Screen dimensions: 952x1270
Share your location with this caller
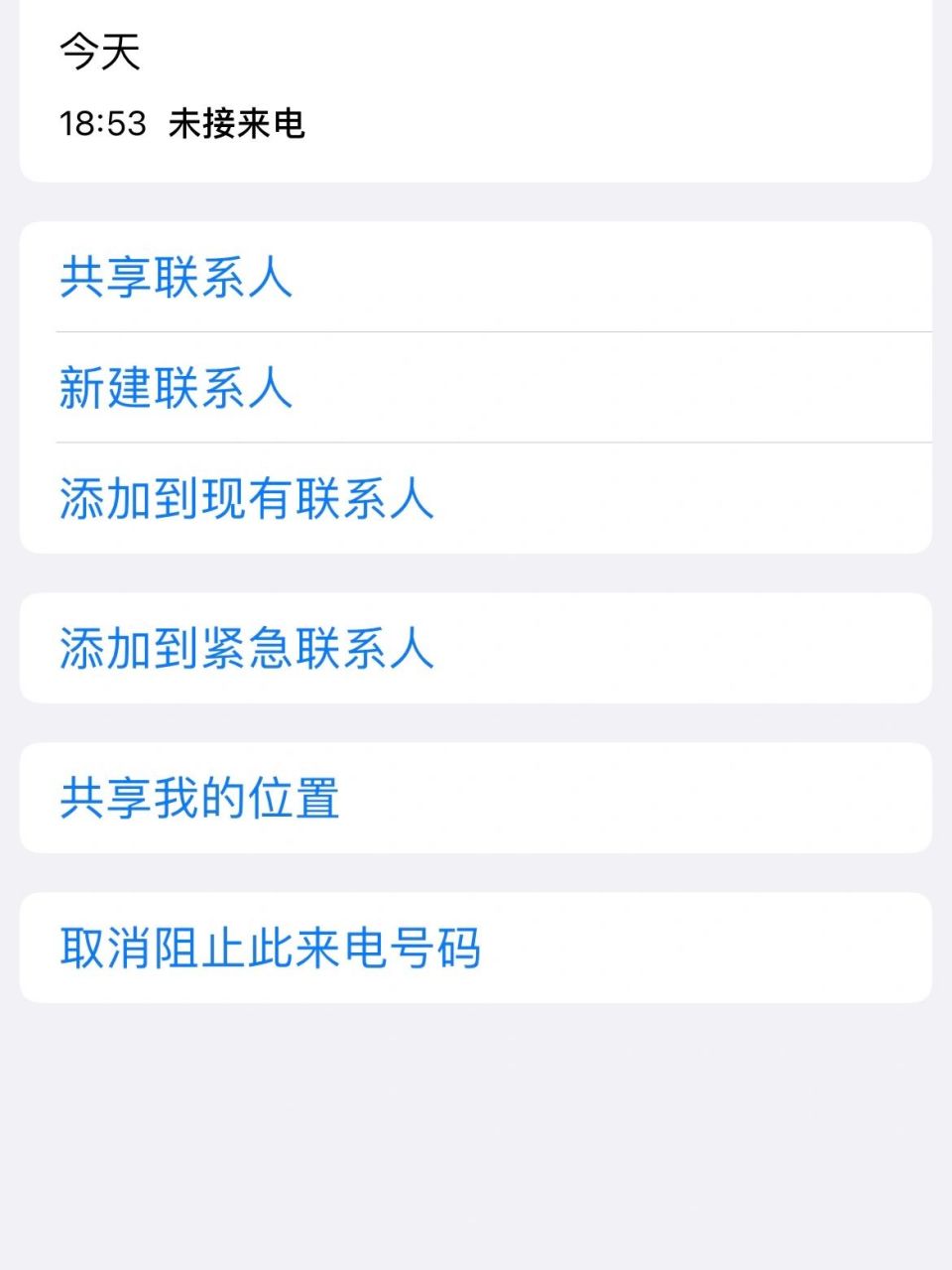199,796
